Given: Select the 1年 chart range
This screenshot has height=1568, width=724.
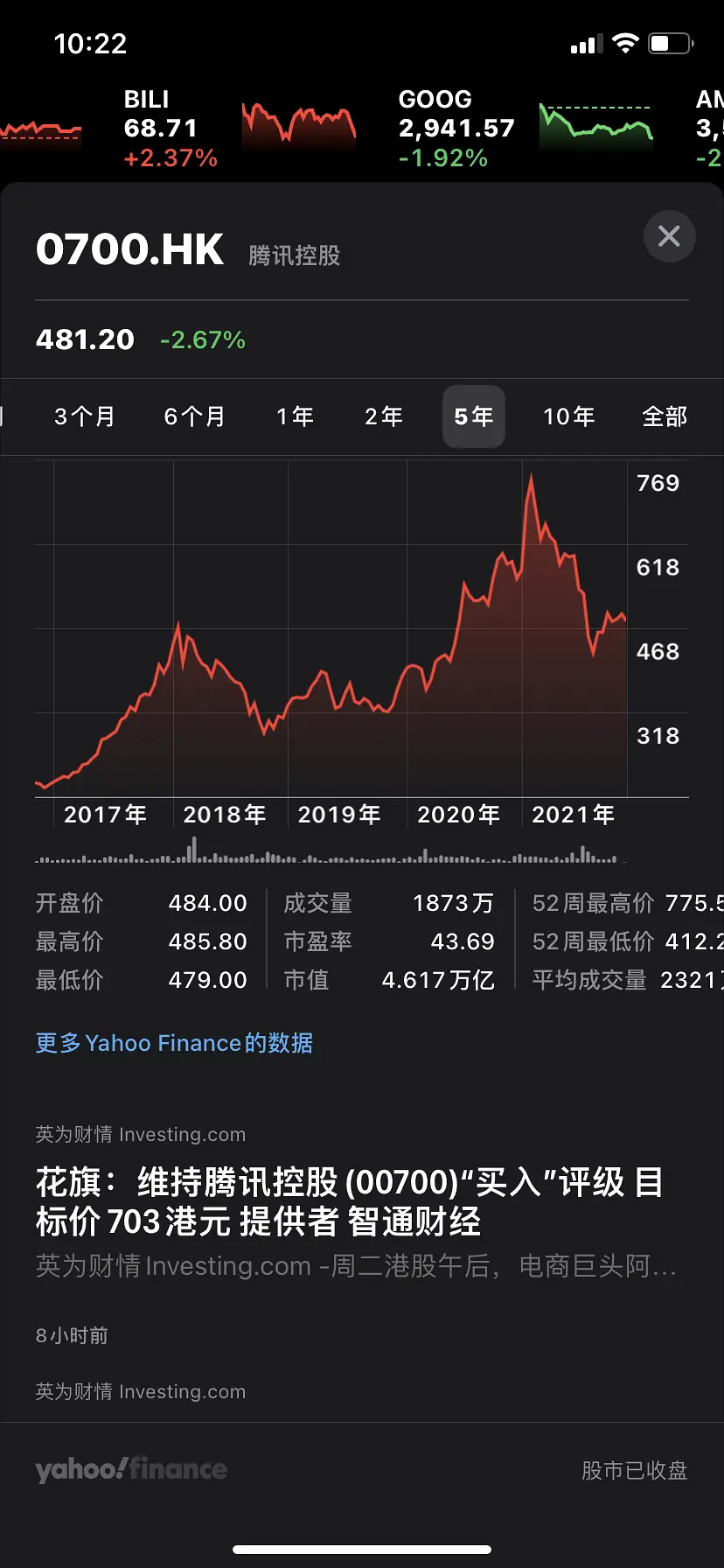Looking at the screenshot, I should point(295,416).
